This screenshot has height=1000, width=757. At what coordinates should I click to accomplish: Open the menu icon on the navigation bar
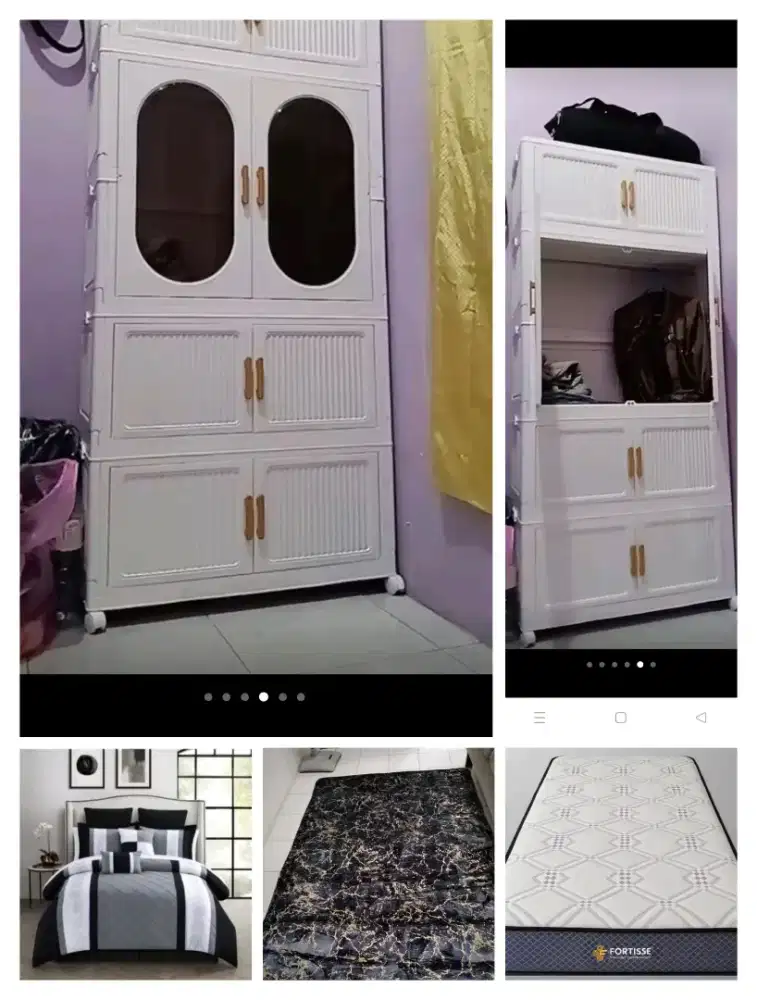(x=541, y=716)
